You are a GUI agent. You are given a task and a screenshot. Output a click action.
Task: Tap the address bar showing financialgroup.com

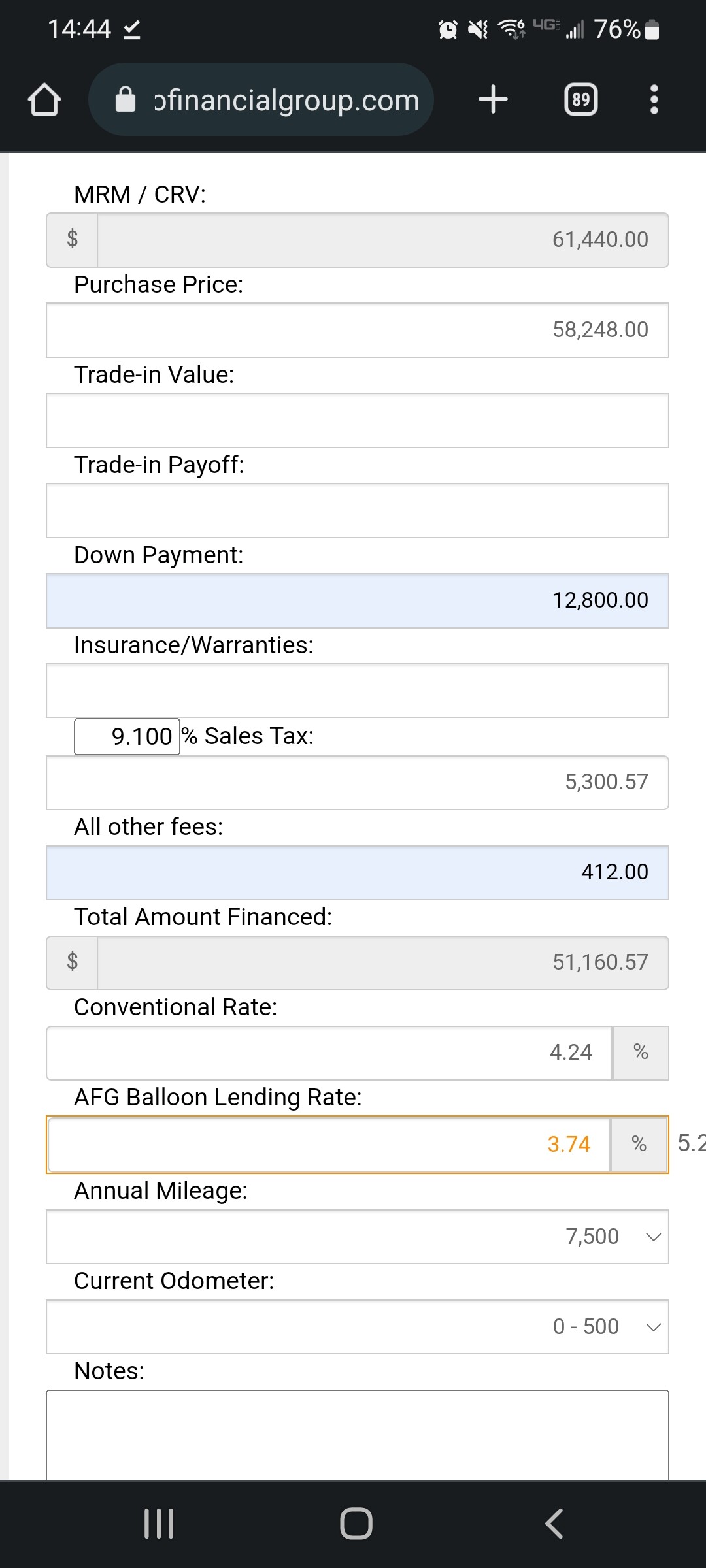(x=261, y=100)
